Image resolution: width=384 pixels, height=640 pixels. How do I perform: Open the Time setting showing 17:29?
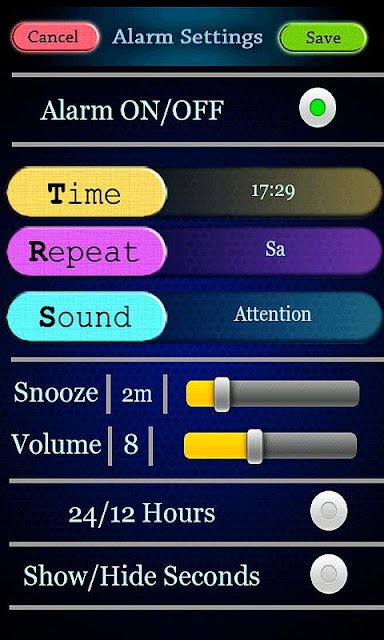(x=194, y=192)
